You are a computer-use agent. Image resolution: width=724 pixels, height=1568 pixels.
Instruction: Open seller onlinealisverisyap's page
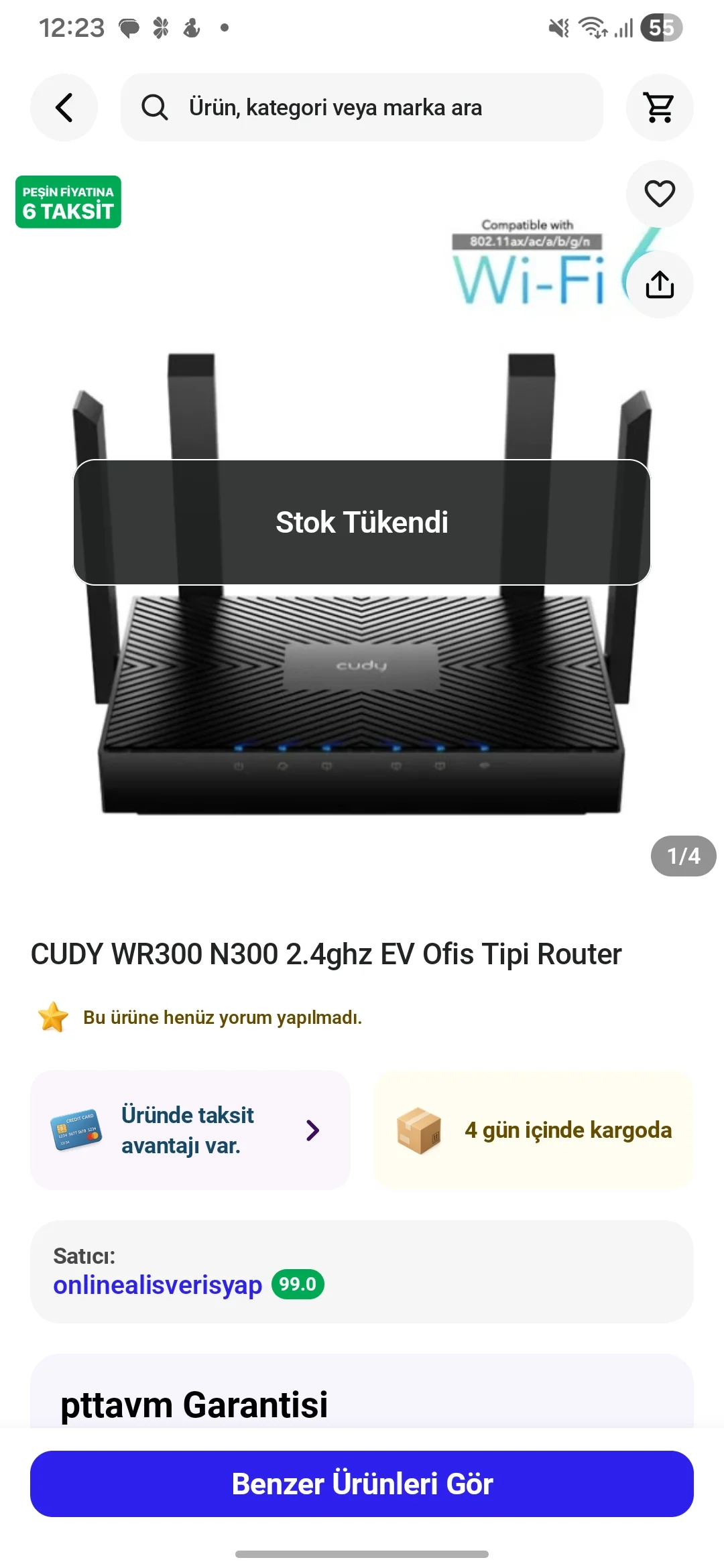pos(158,1285)
